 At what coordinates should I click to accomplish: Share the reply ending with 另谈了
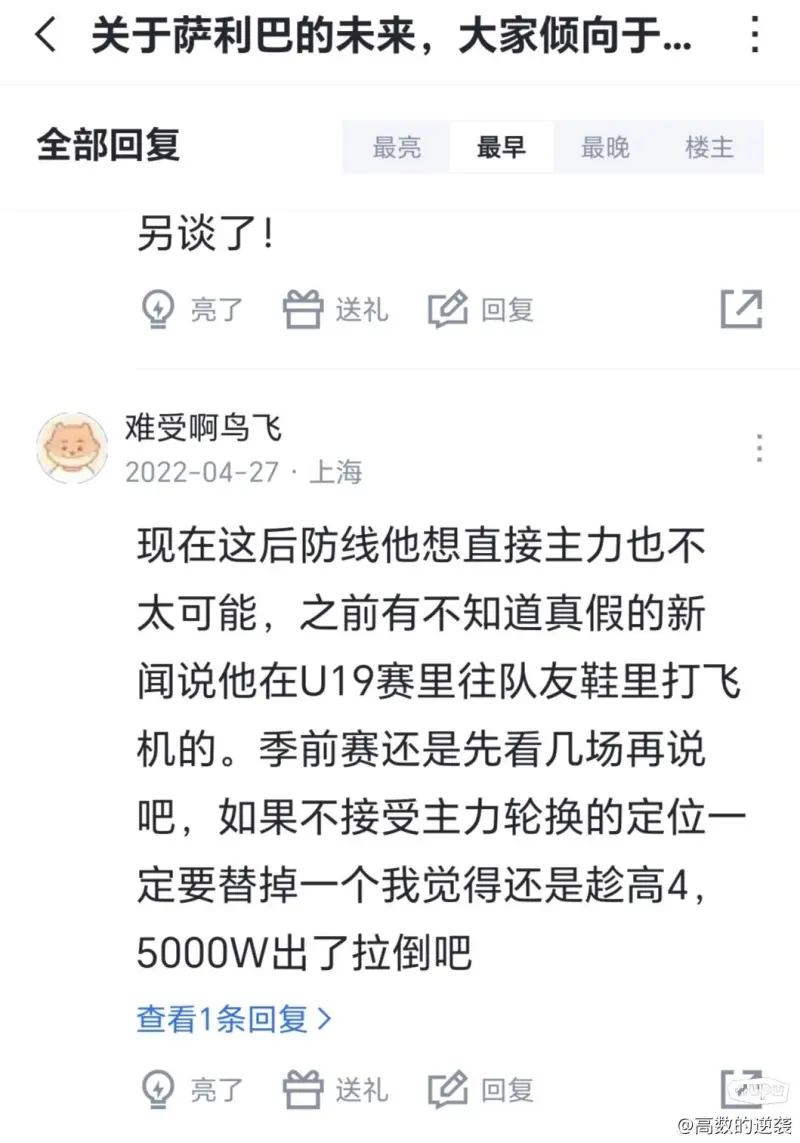(x=741, y=309)
